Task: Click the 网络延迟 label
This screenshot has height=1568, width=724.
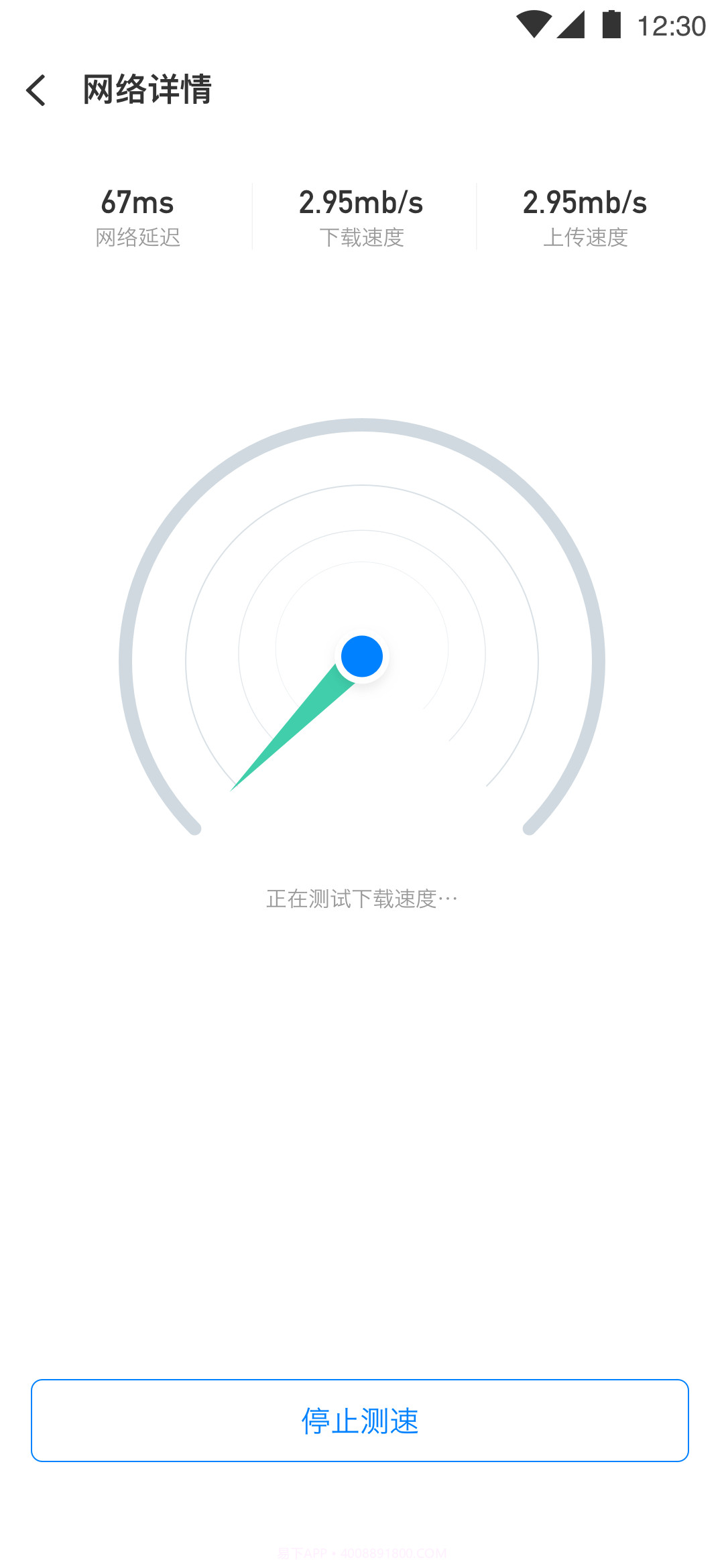Action: coord(139,237)
